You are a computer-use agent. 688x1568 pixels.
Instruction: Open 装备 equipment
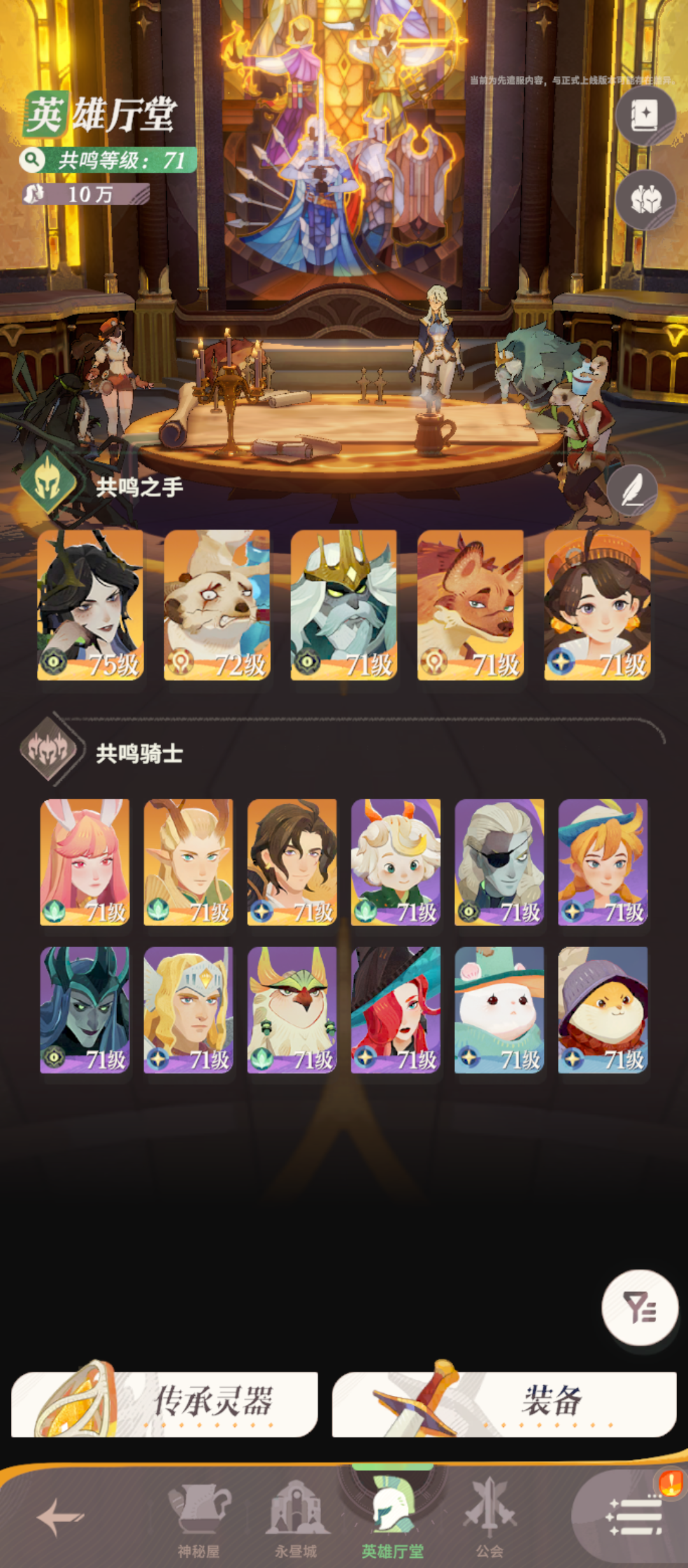503,1402
